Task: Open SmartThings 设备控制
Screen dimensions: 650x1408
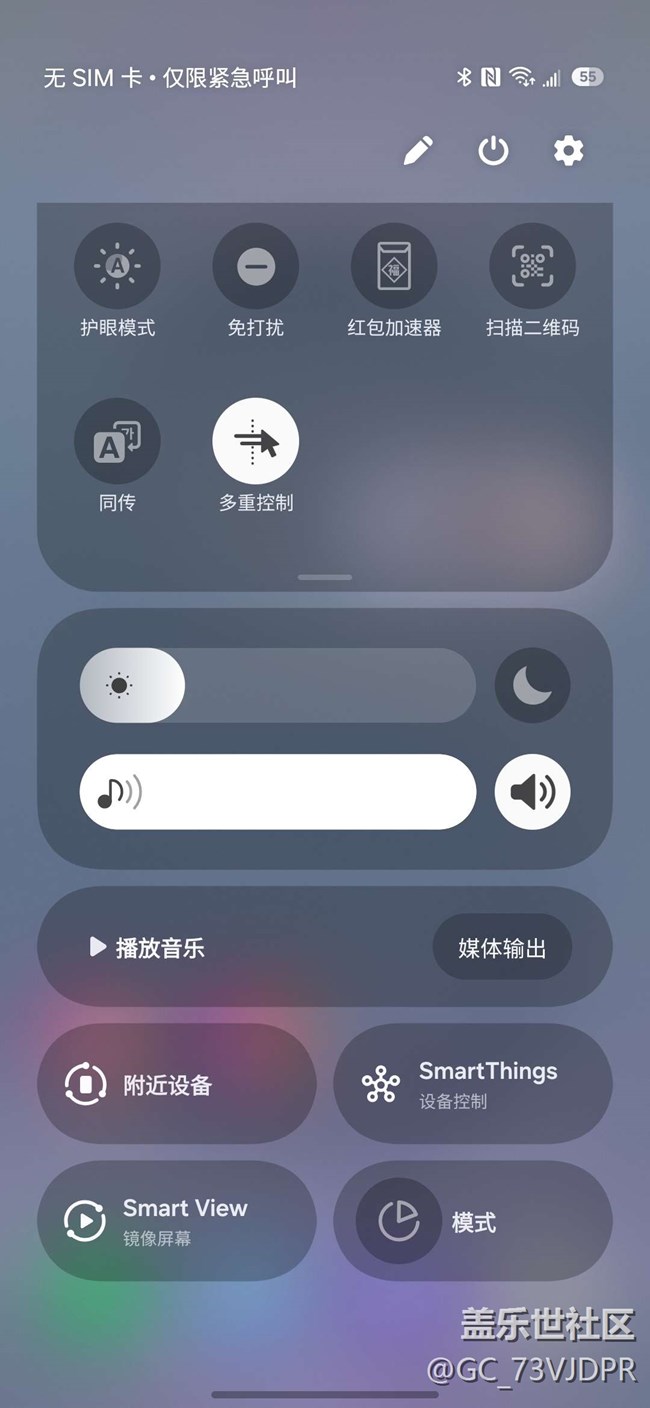Action: [472, 1084]
